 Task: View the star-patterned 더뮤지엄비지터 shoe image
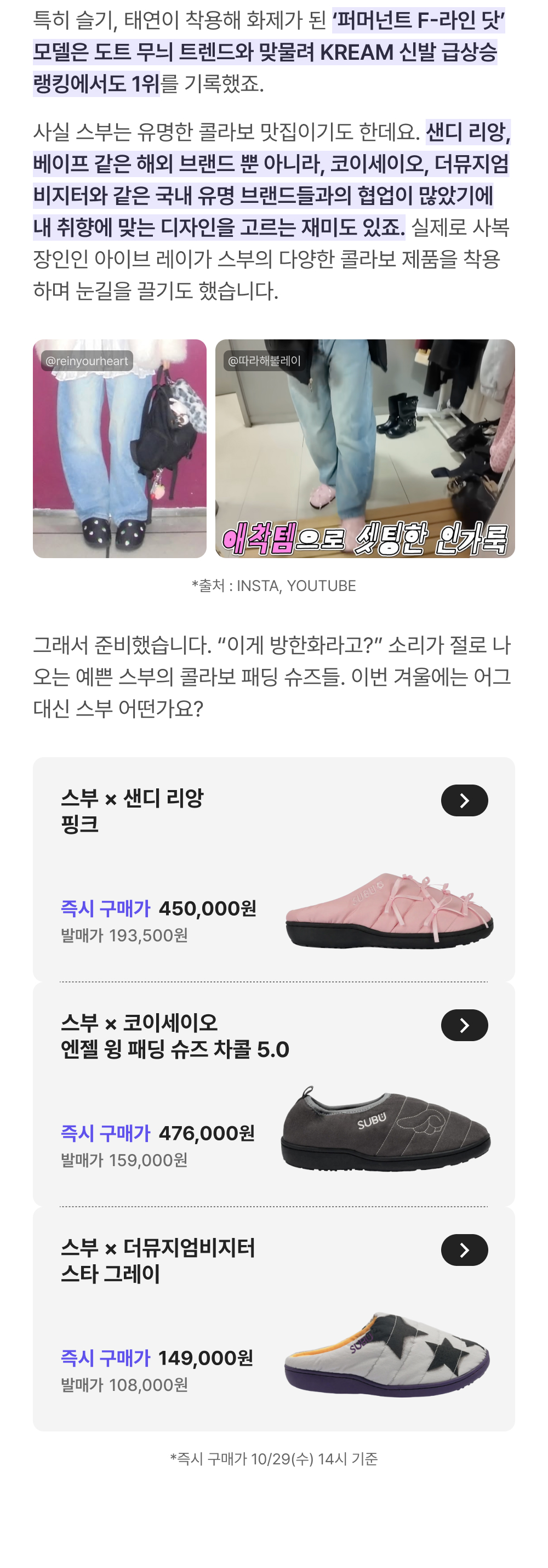pyautogui.click(x=387, y=1355)
